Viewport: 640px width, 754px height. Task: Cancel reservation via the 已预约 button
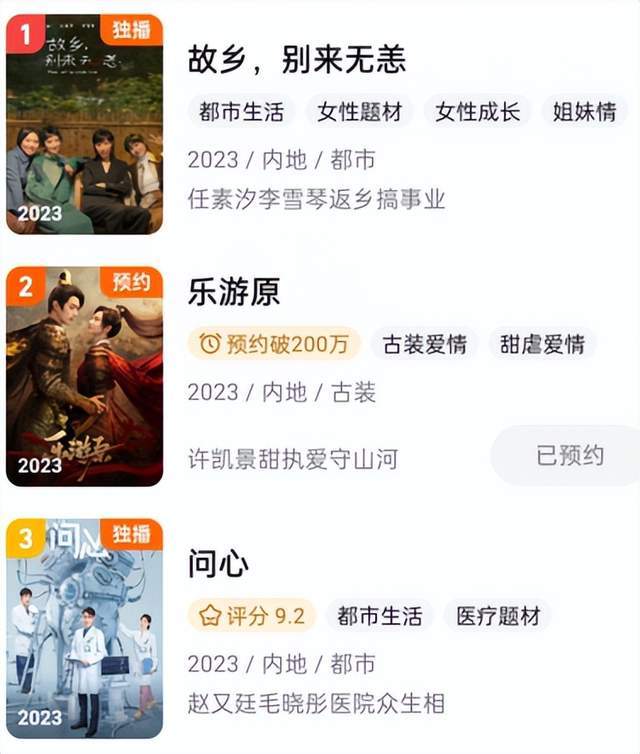coord(569,456)
